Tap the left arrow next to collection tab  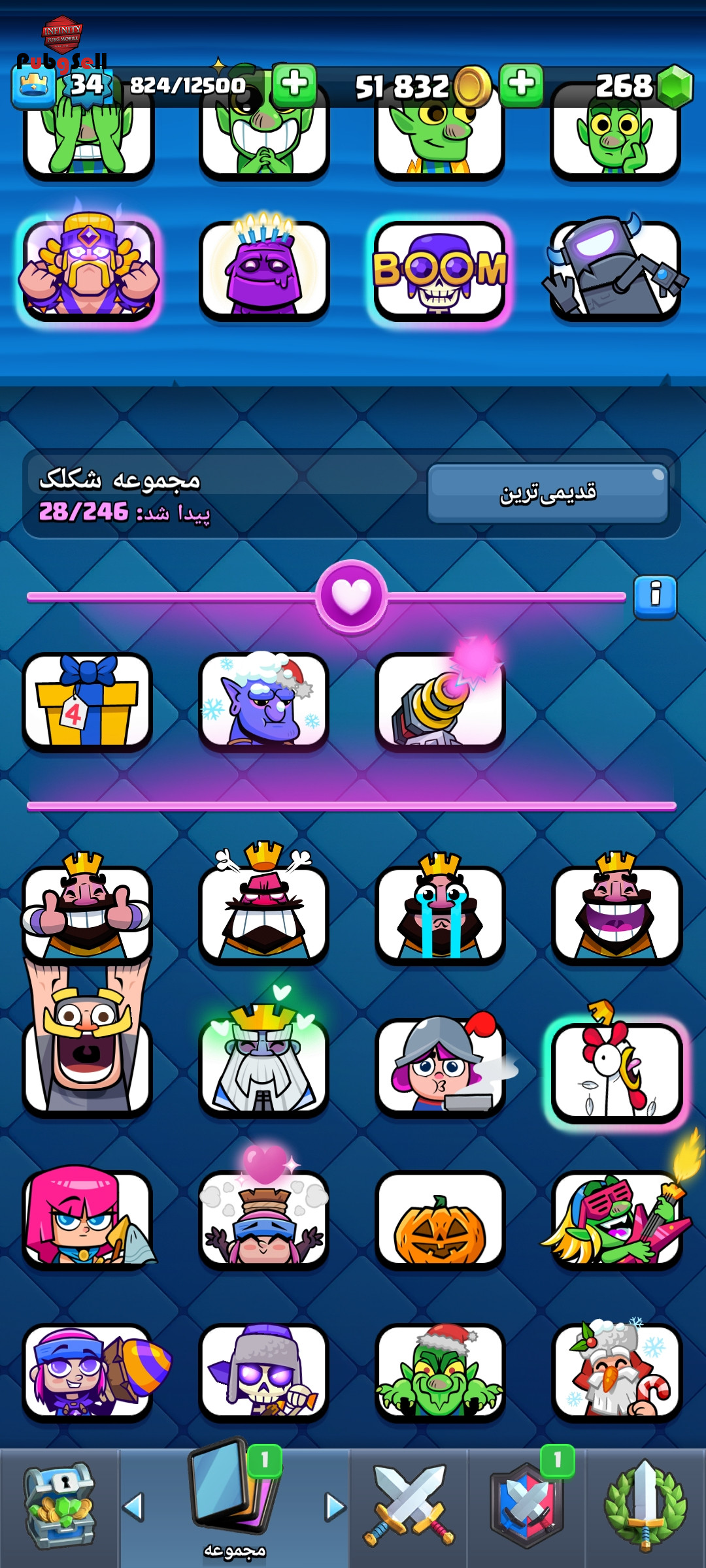pos(133,1507)
